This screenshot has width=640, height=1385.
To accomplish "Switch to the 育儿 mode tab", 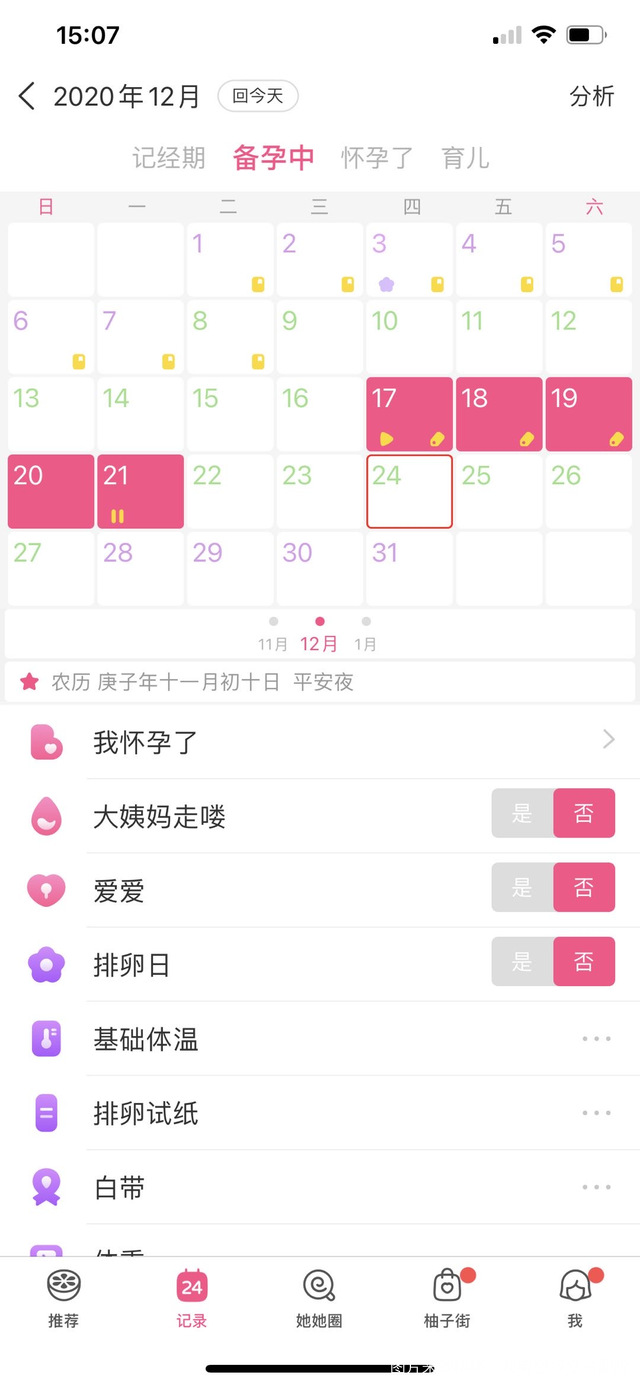I will pyautogui.click(x=465, y=158).
